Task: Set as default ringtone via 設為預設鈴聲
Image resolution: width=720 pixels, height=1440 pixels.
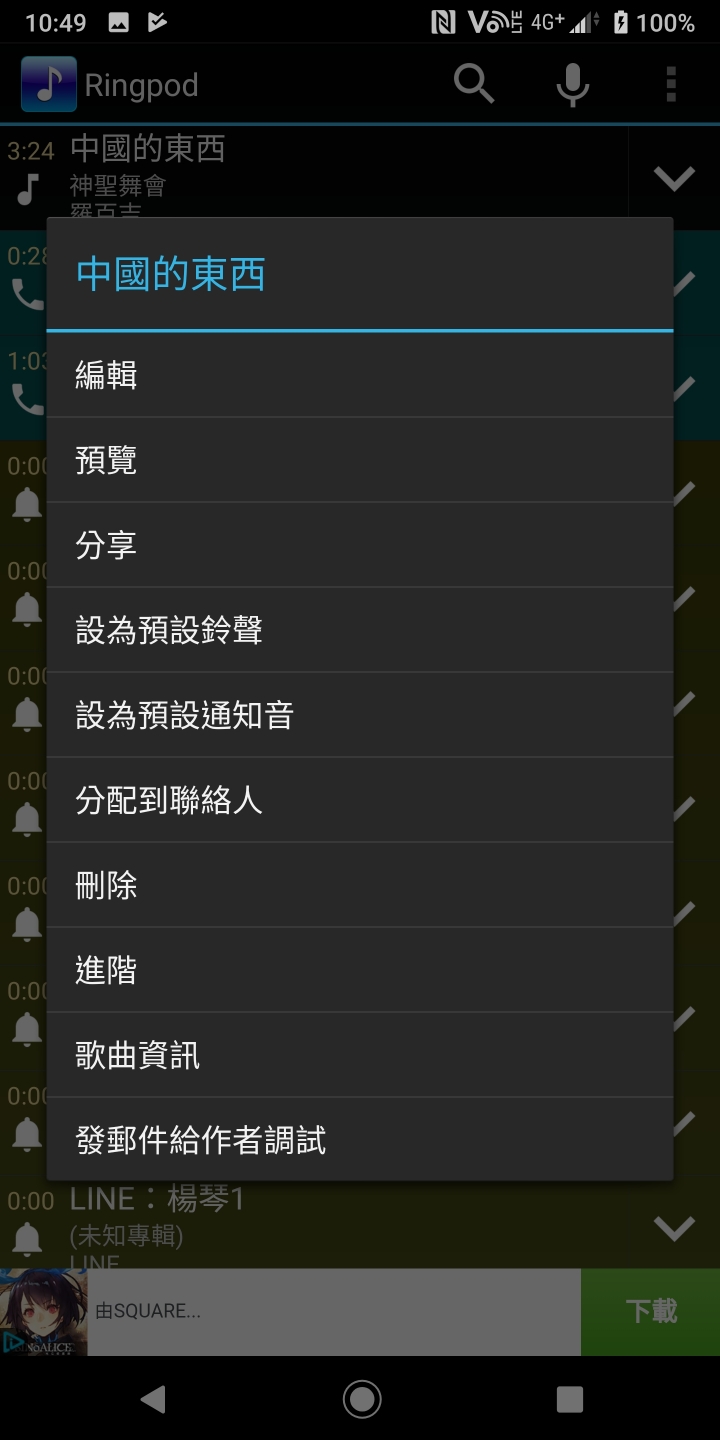Action: click(x=360, y=630)
